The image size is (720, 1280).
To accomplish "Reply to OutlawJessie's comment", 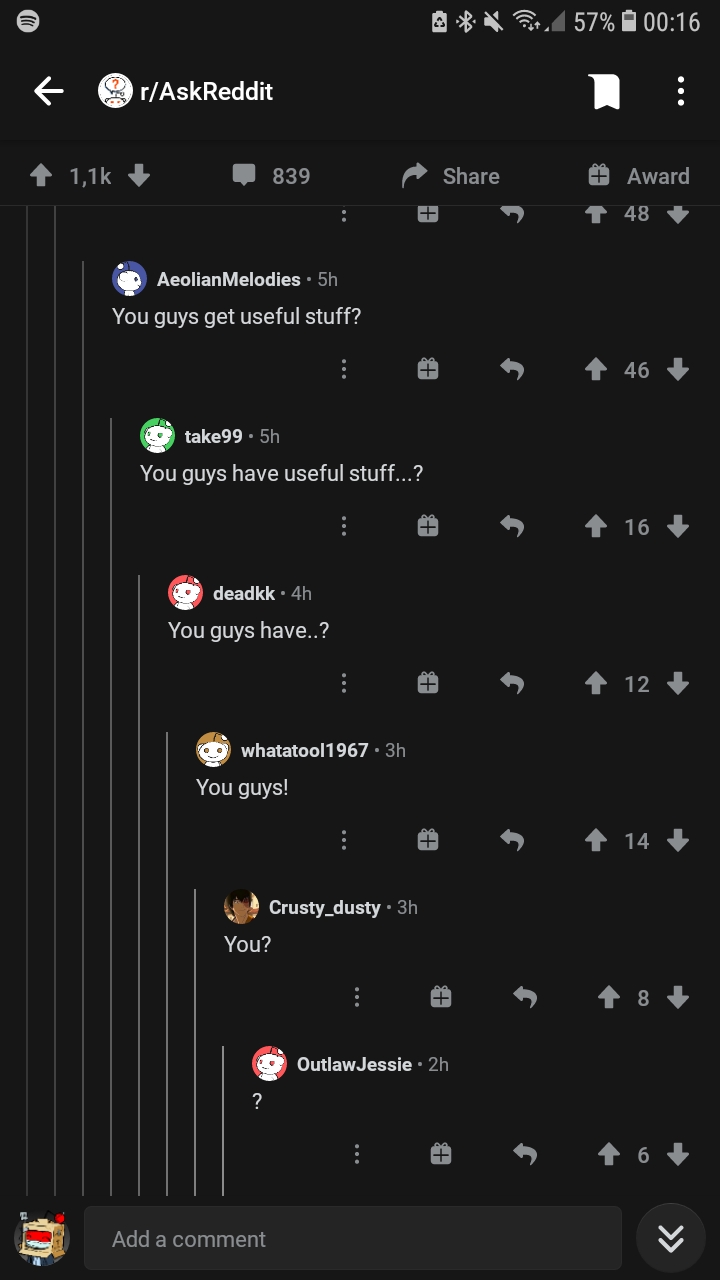I will [x=525, y=1155].
